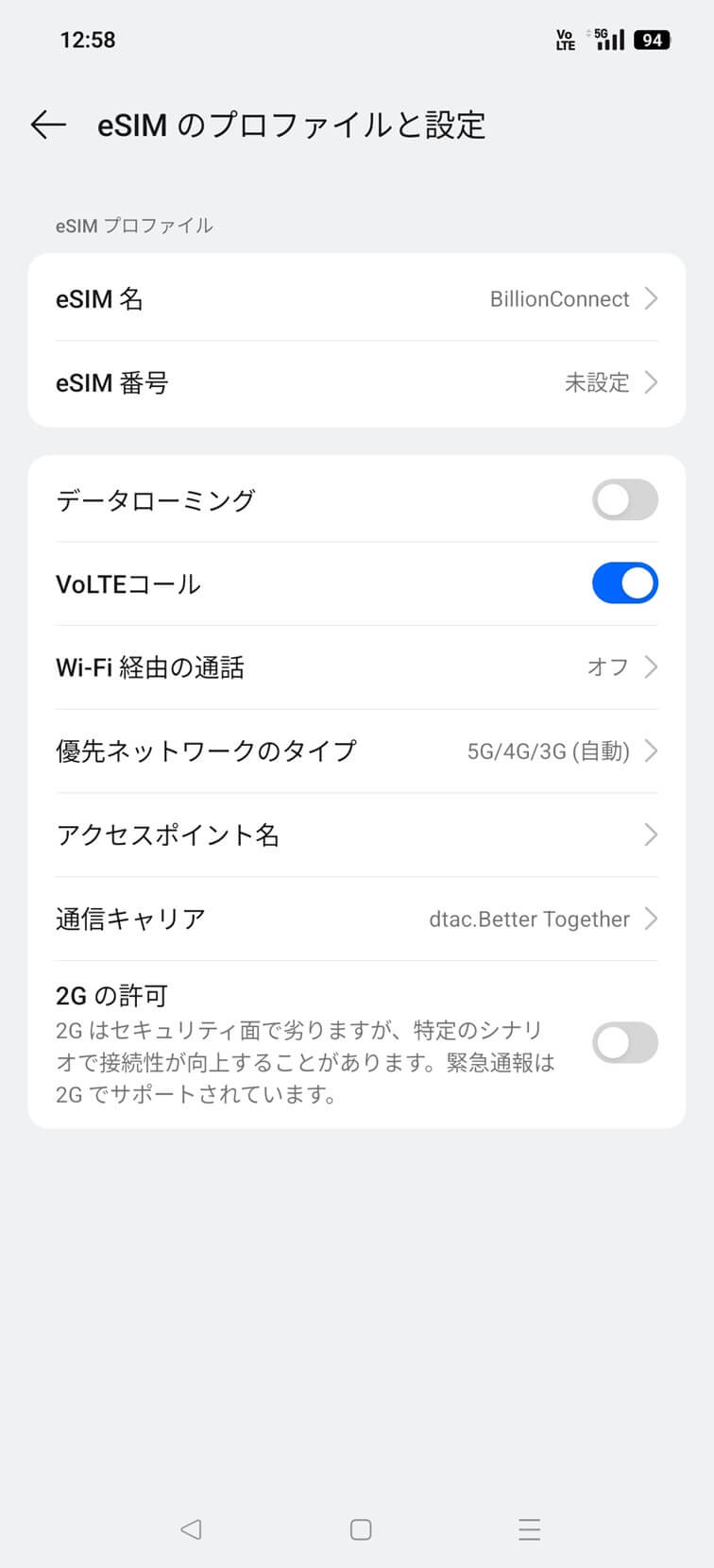Enable the データローミング switch
This screenshot has width=714, height=1568.
624,500
